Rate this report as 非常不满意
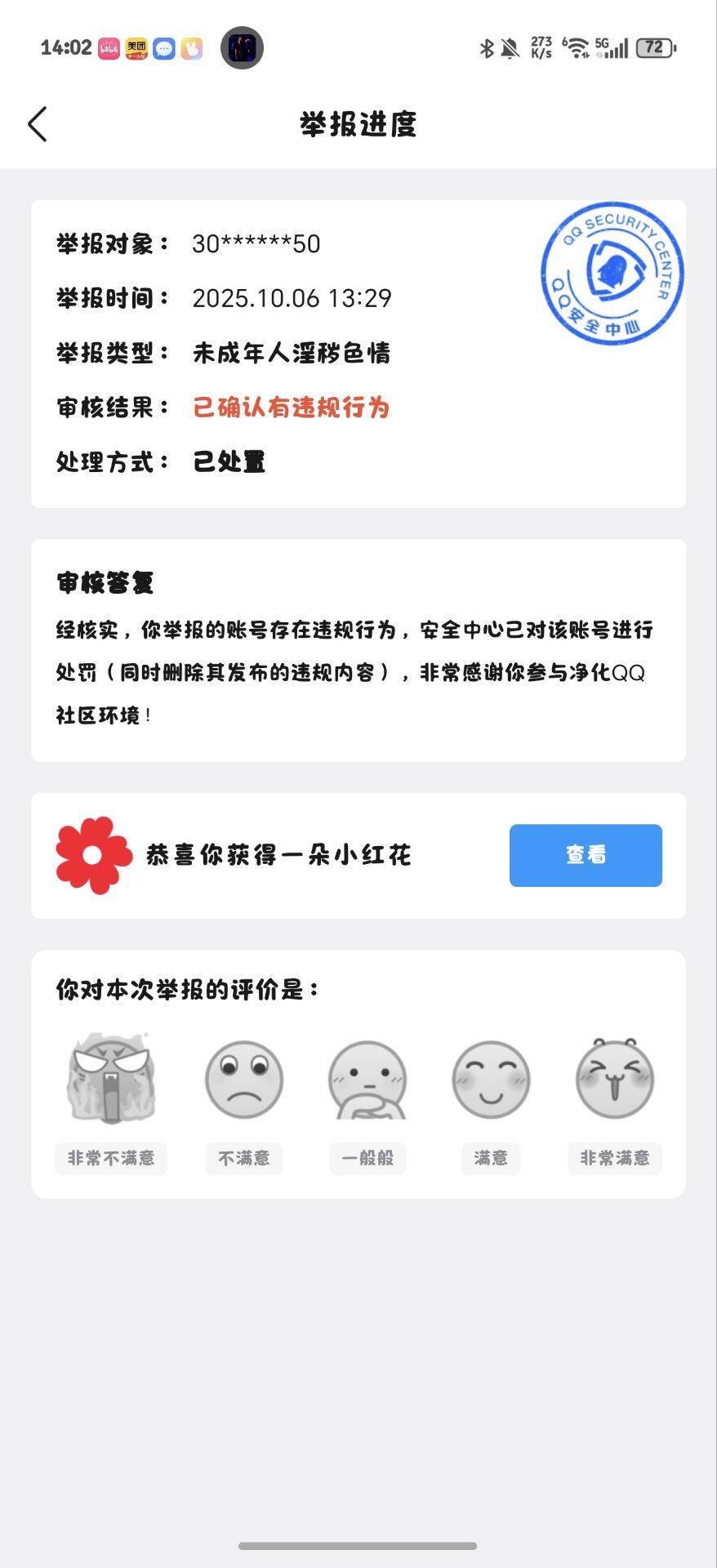 pos(111,1080)
